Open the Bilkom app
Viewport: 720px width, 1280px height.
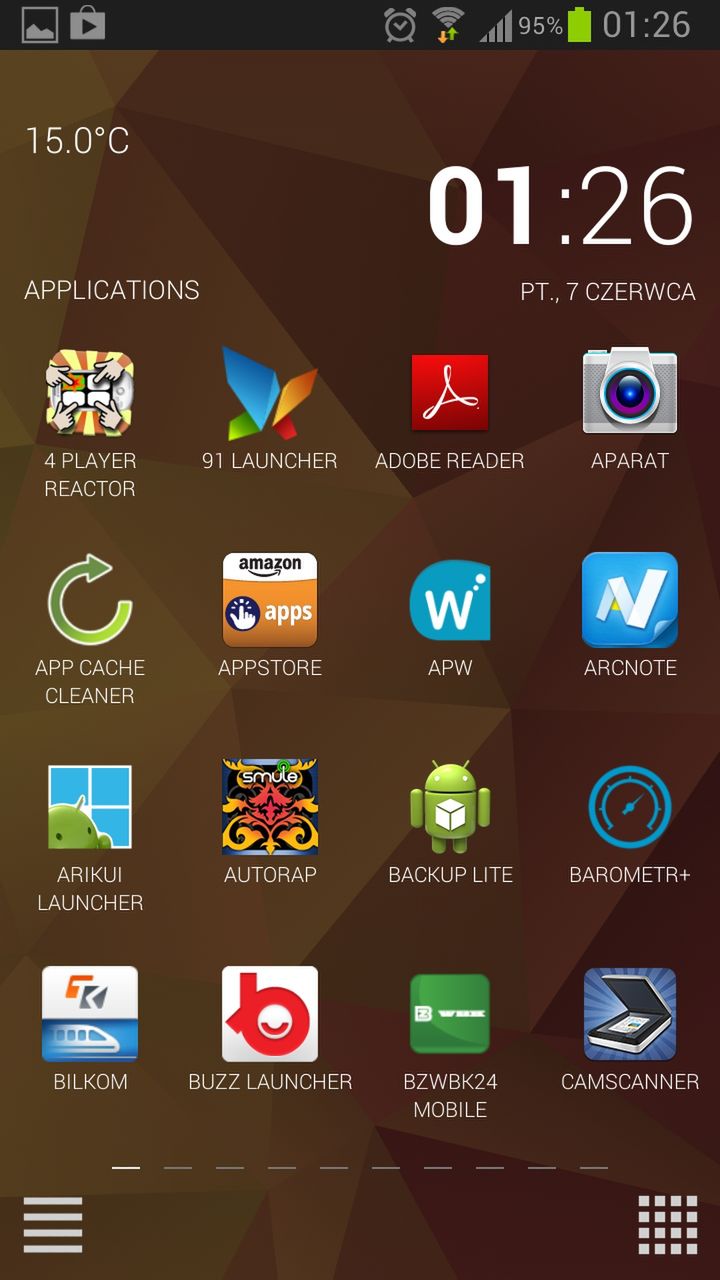[x=90, y=1014]
